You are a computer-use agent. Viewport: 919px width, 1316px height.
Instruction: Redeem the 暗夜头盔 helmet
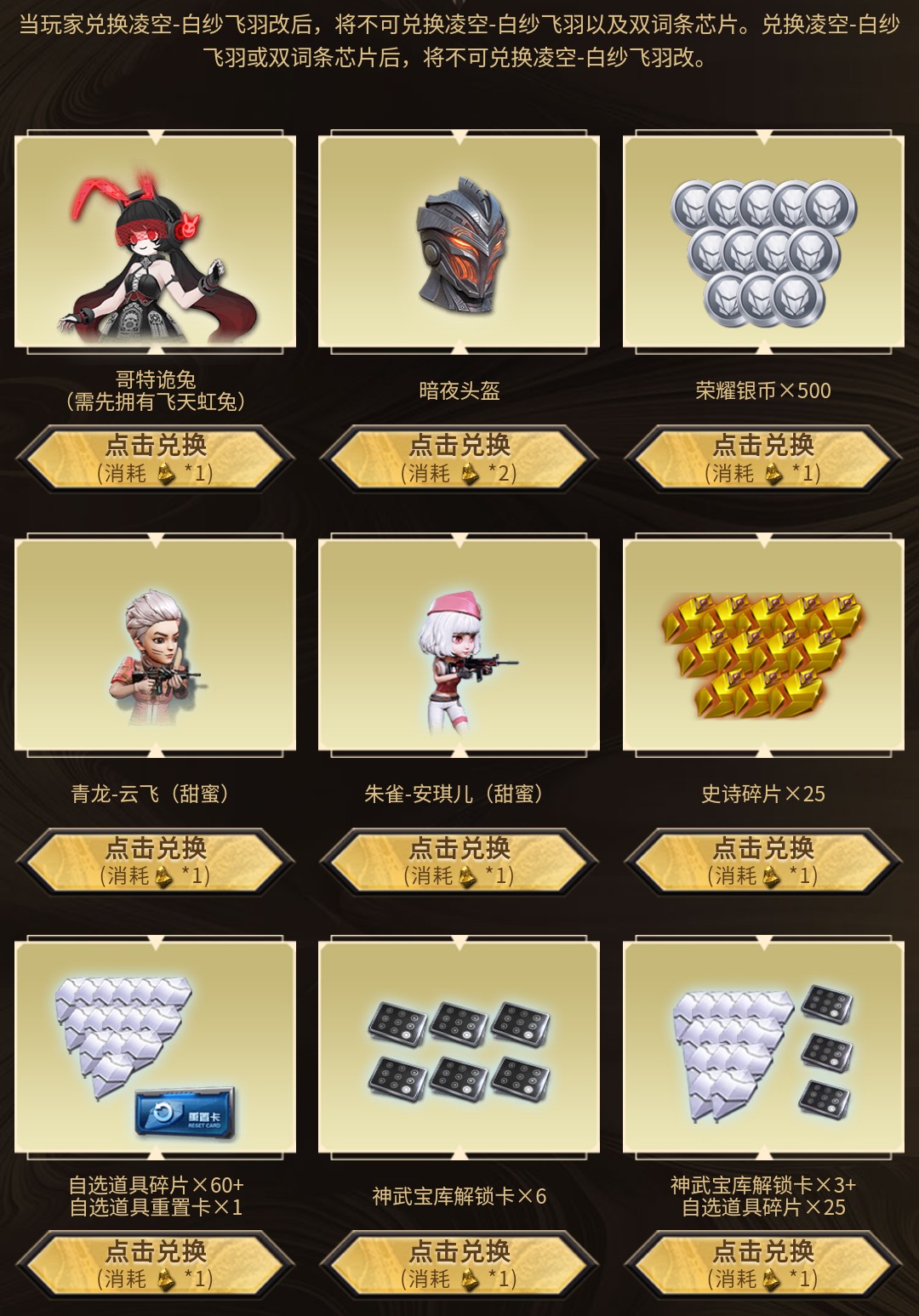point(459,458)
